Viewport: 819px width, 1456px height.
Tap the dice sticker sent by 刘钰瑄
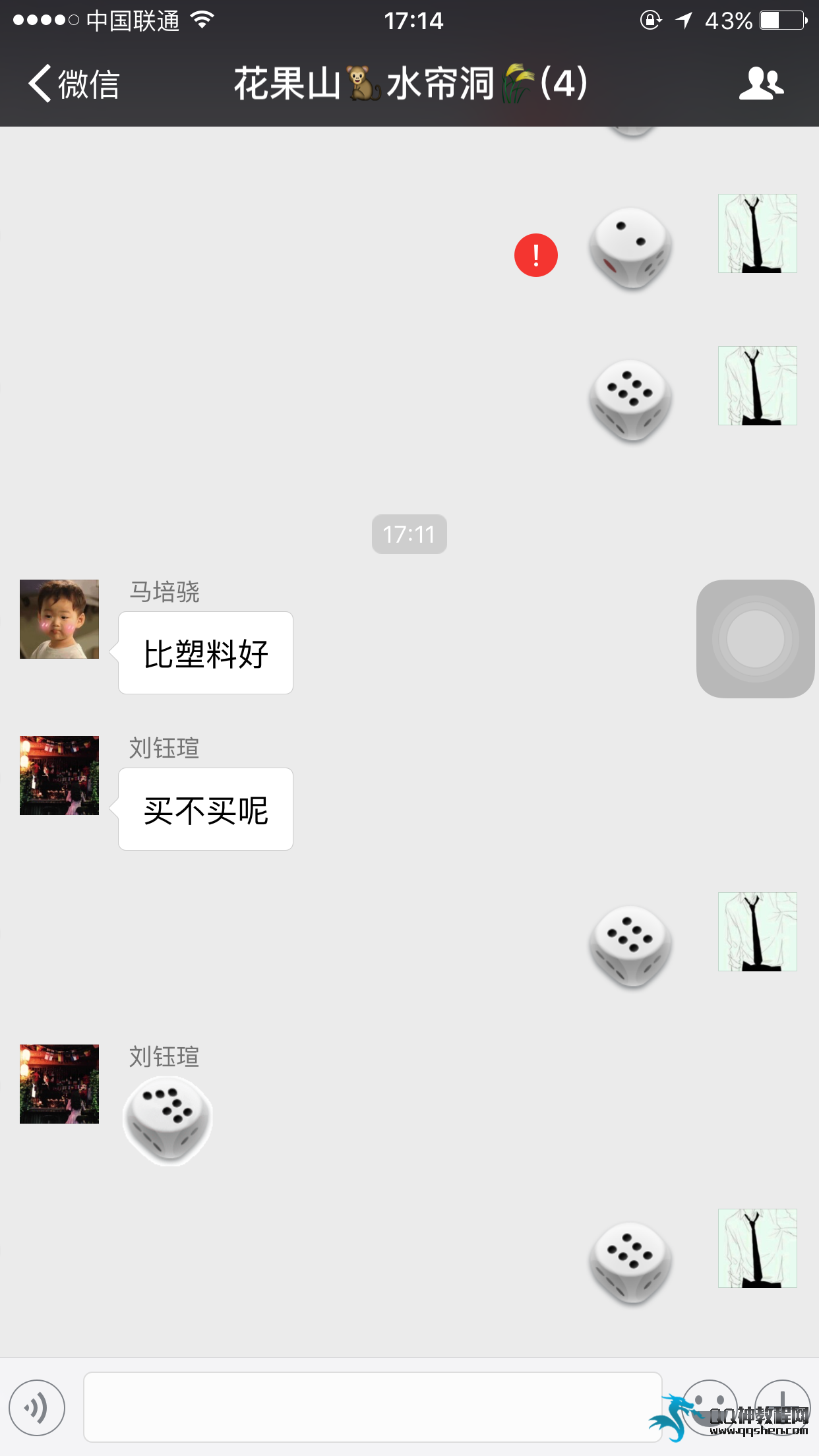click(168, 1120)
